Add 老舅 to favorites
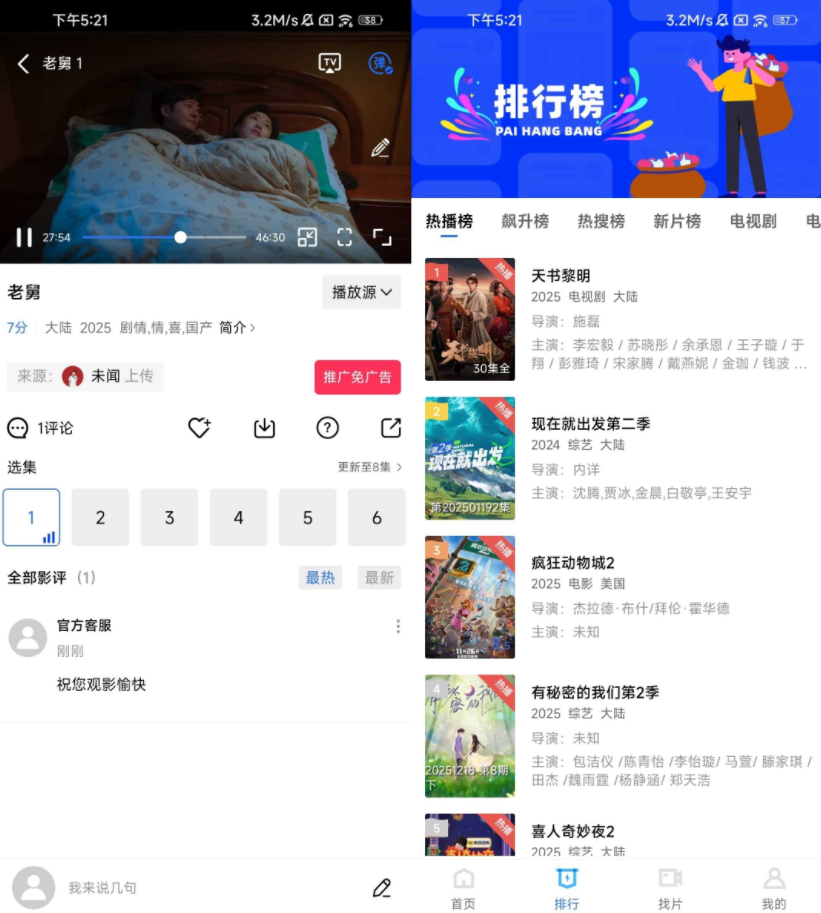This screenshot has height=913, width=821. [199, 428]
